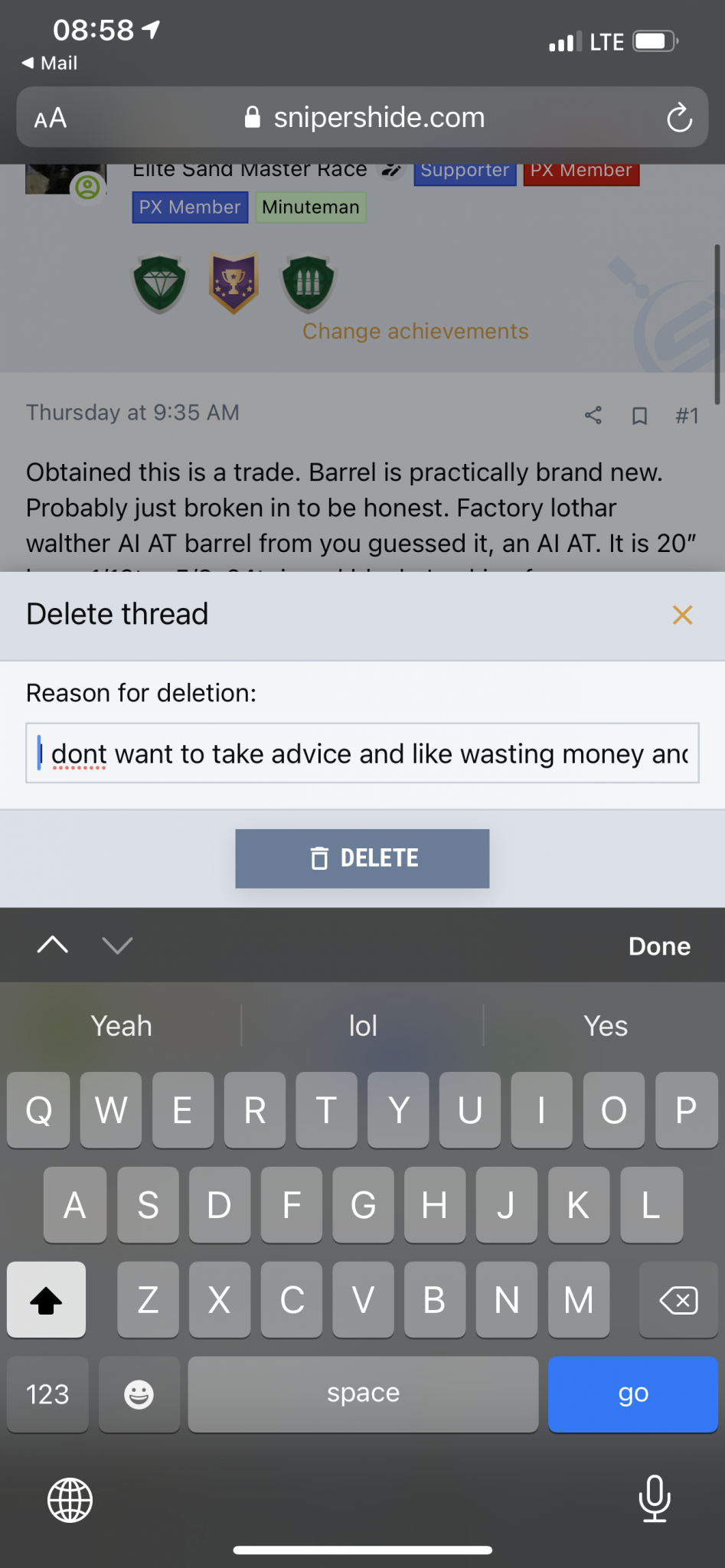The image size is (725, 1568).
Task: Jump to previous form field arrow
Action: pos(53,945)
